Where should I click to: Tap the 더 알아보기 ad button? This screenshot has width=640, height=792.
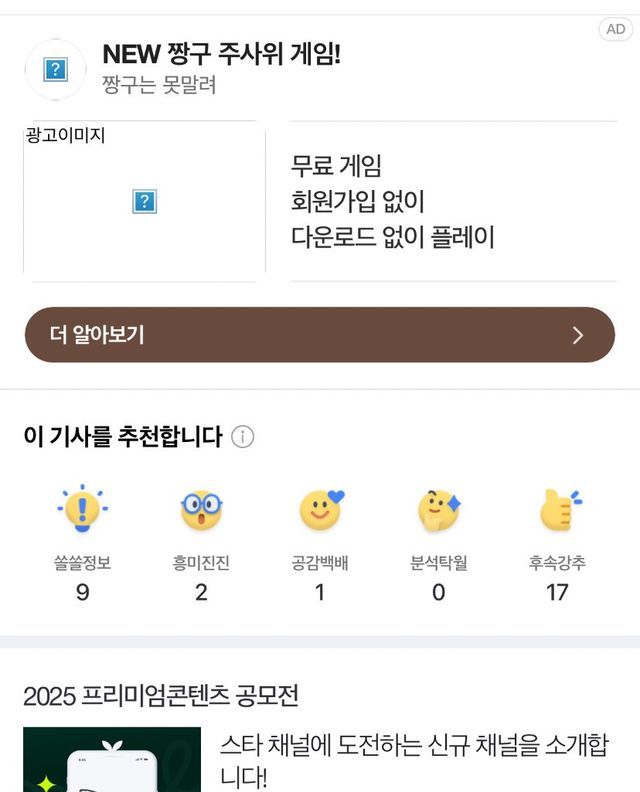click(319, 335)
